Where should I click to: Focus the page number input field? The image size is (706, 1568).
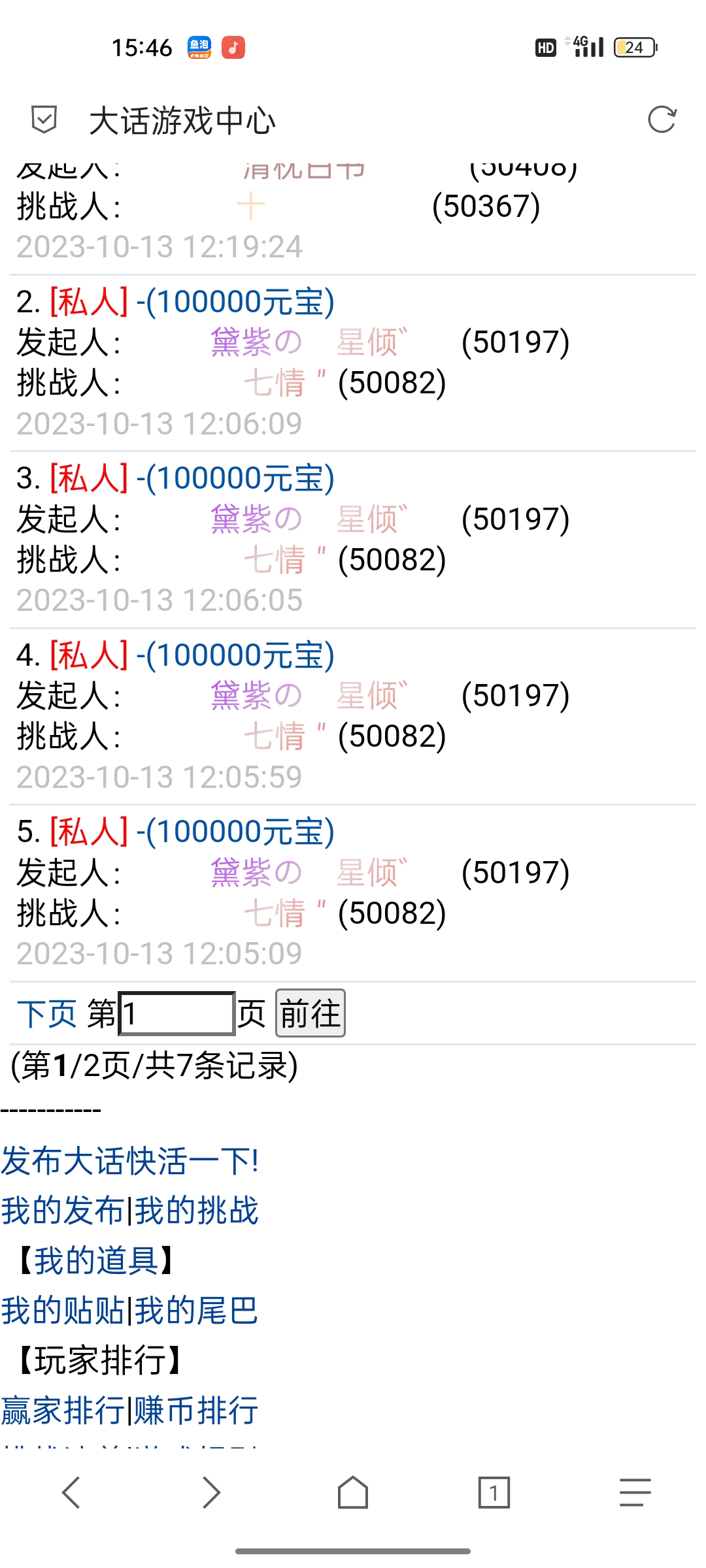point(176,1014)
